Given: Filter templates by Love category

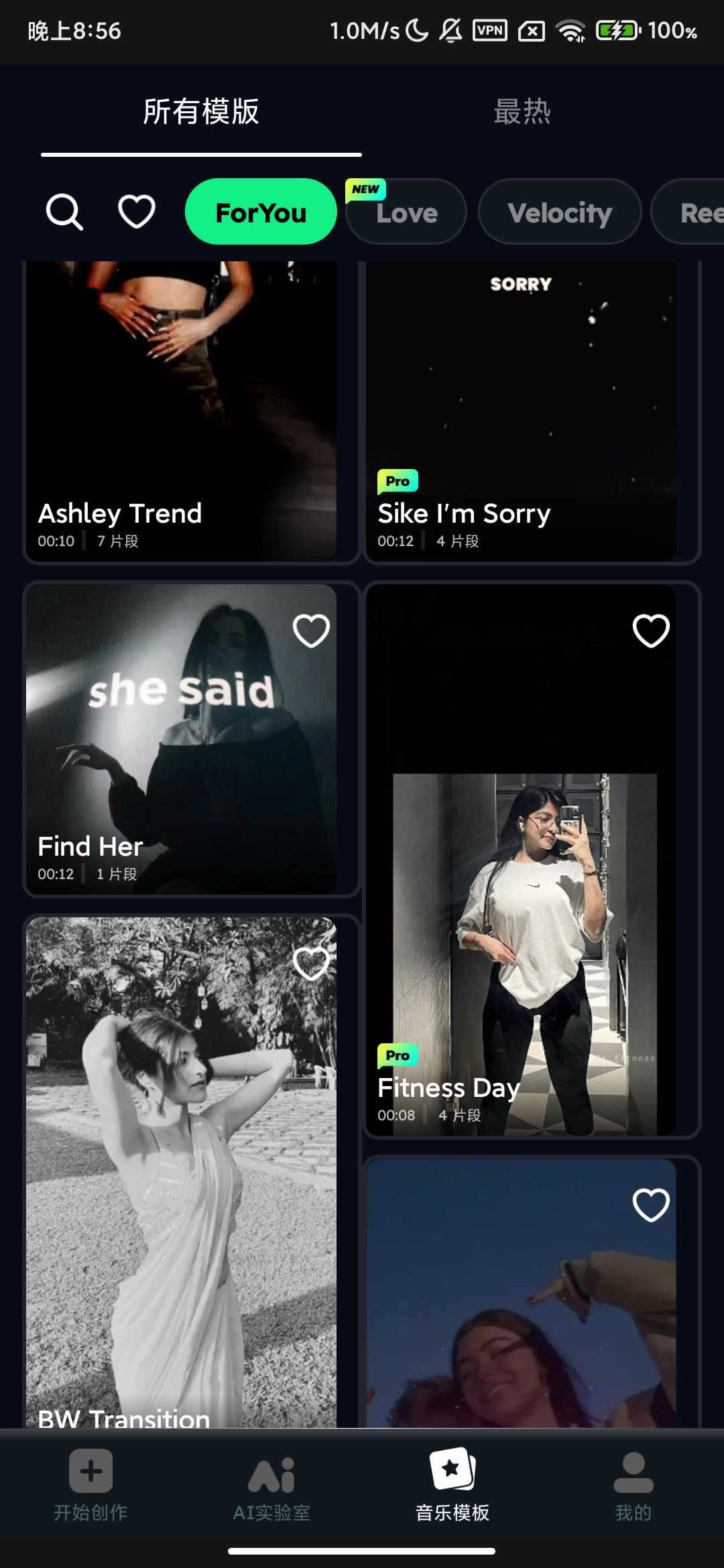Looking at the screenshot, I should click(406, 213).
